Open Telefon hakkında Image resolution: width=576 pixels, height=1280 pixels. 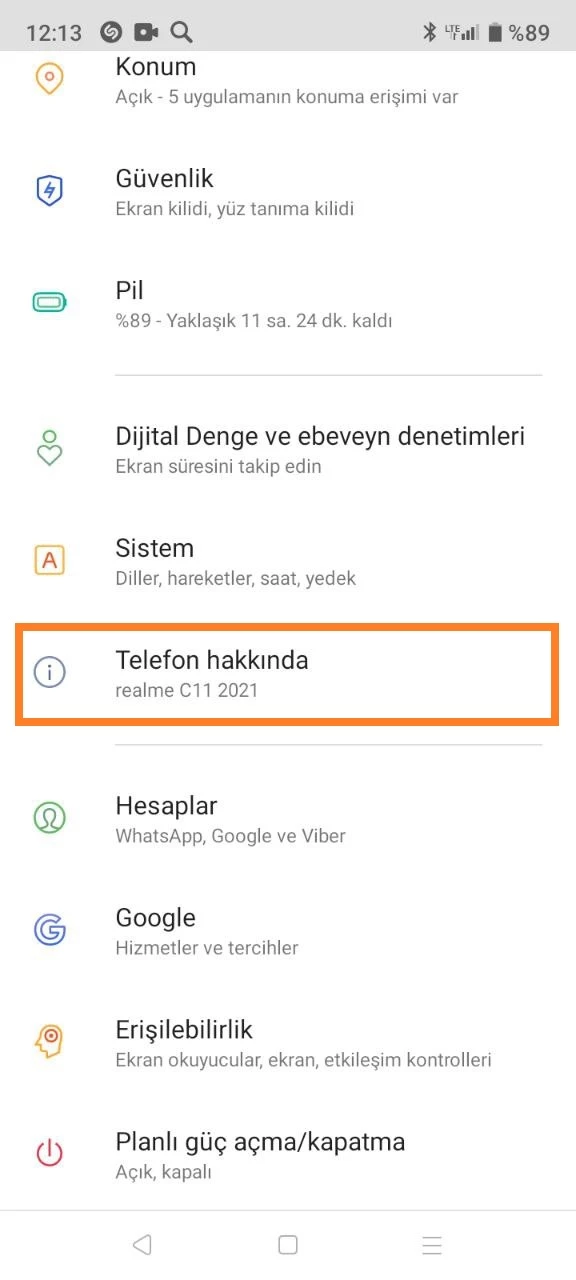pos(288,672)
